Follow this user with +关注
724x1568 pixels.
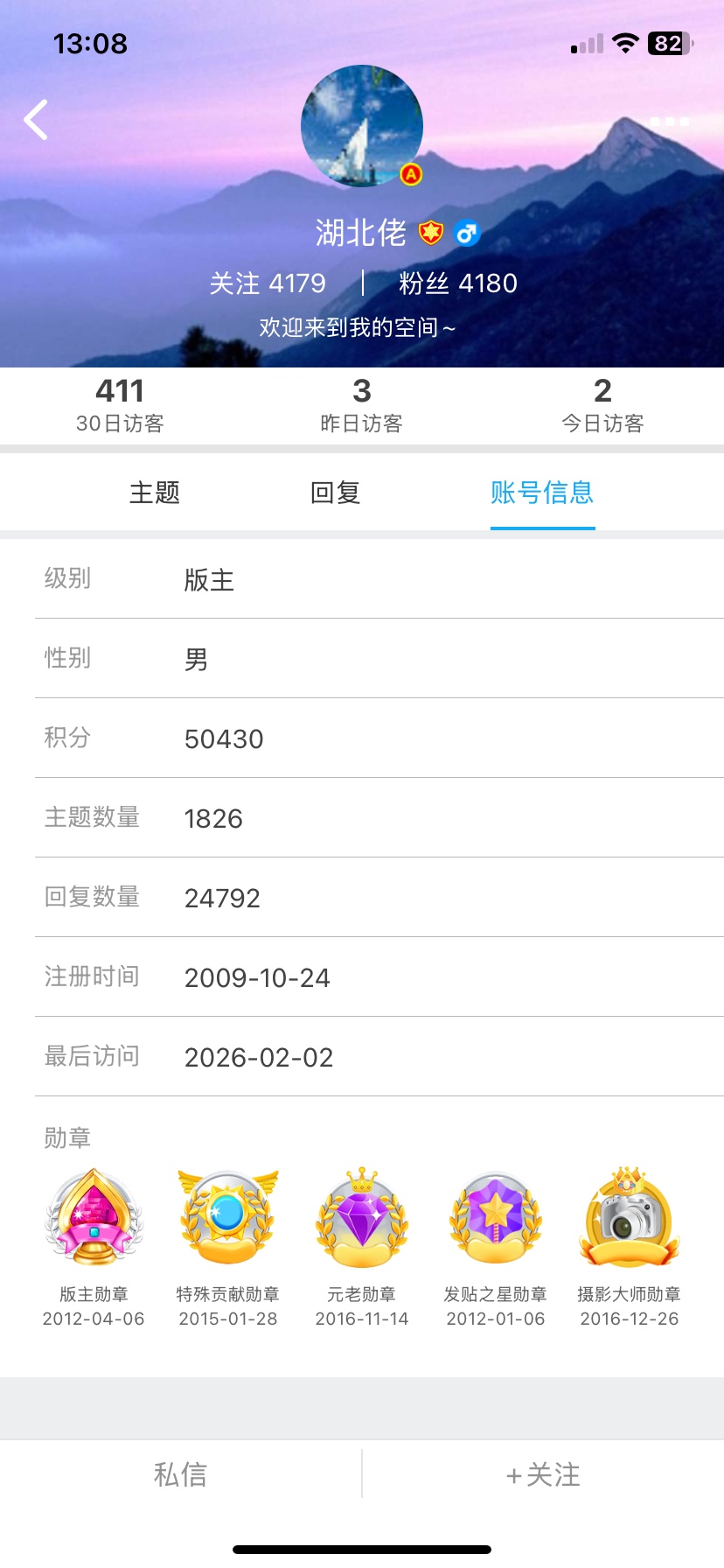(x=543, y=1474)
